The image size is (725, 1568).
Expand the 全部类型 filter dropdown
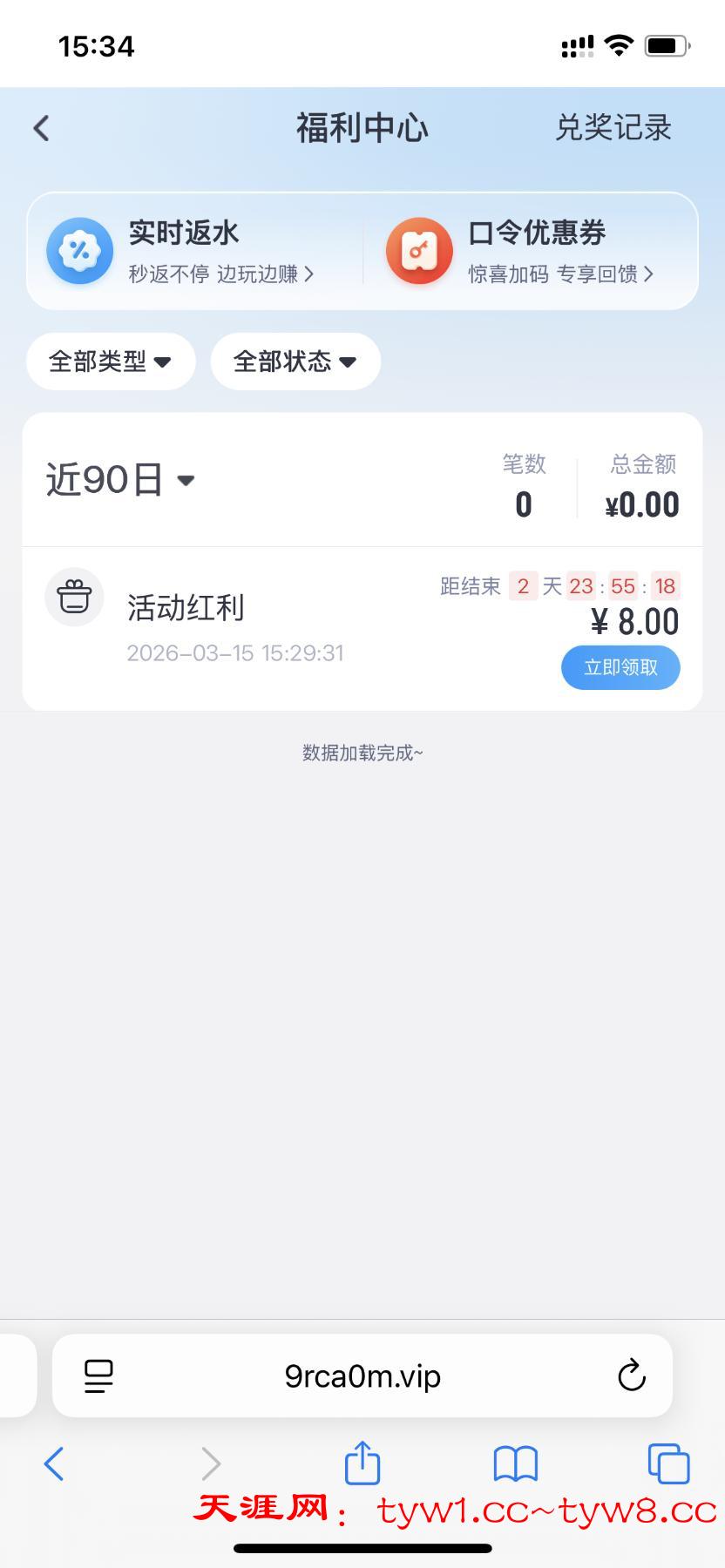point(111,362)
